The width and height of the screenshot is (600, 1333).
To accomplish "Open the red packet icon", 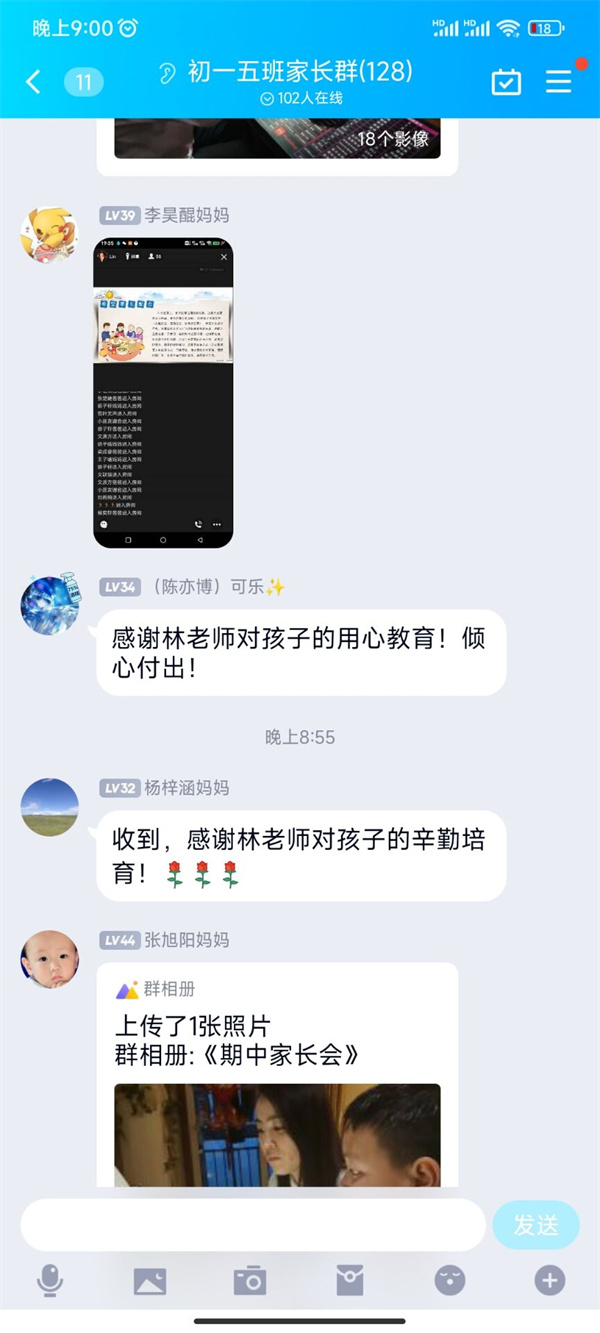I will click(x=349, y=1281).
